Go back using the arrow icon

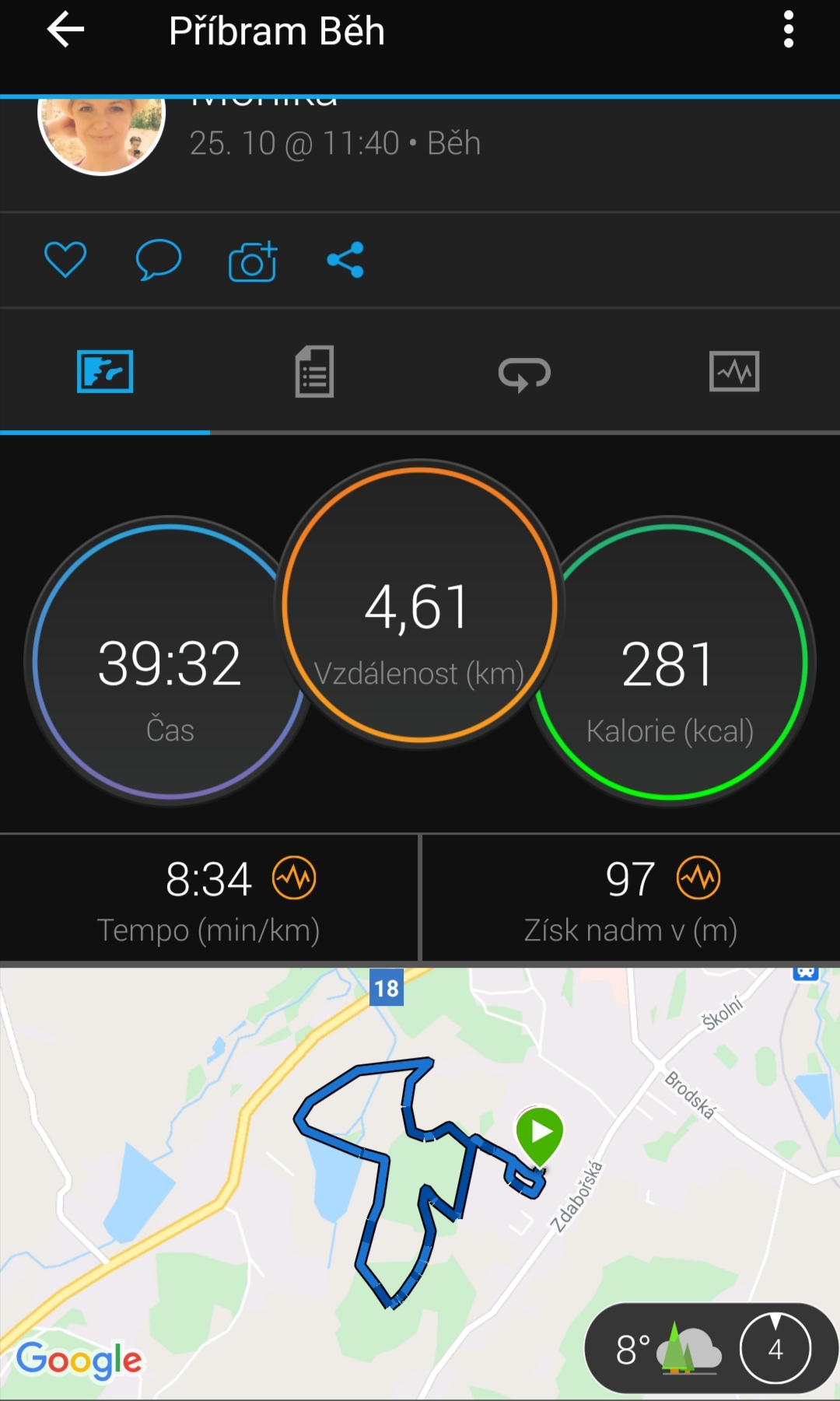coord(65,30)
